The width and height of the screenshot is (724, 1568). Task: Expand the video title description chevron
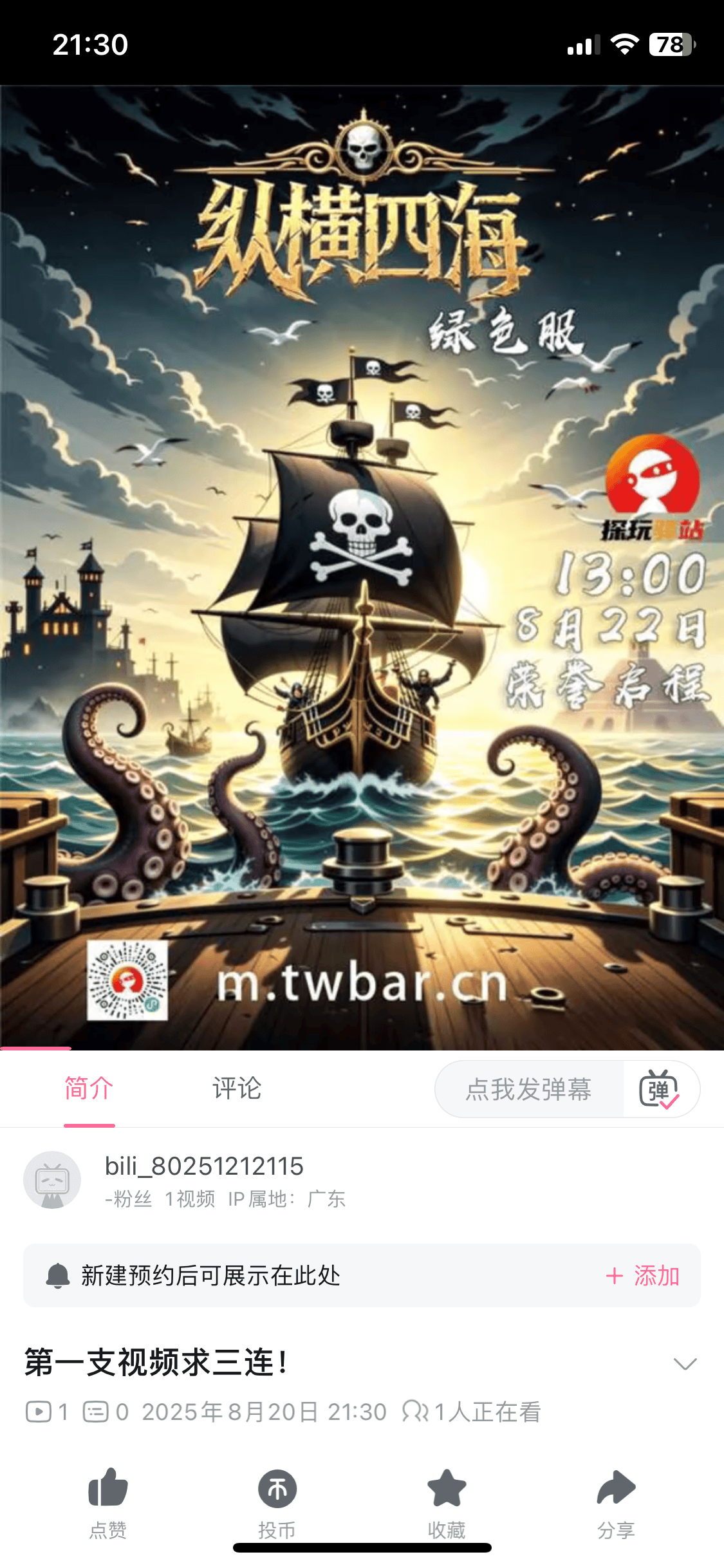(x=685, y=1363)
